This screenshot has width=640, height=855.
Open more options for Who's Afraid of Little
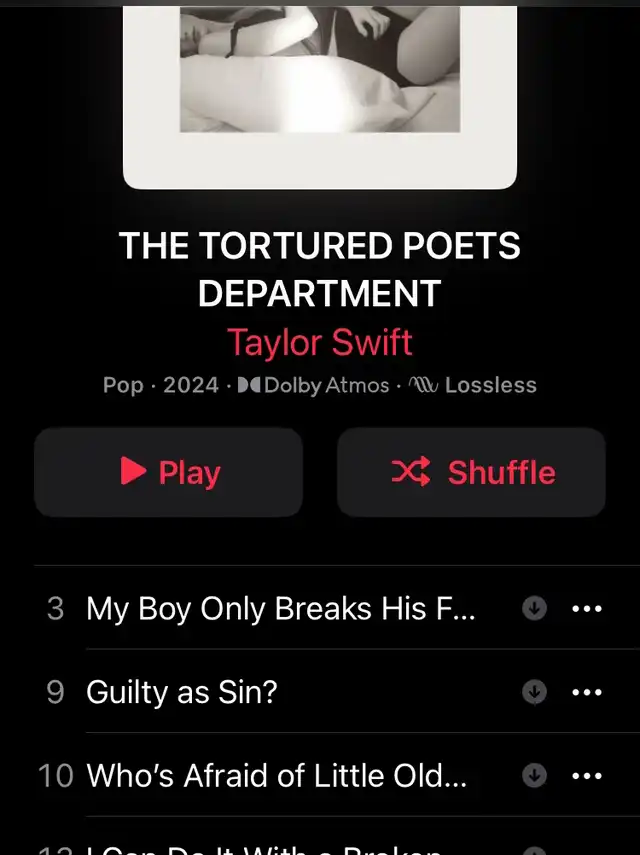[586, 775]
